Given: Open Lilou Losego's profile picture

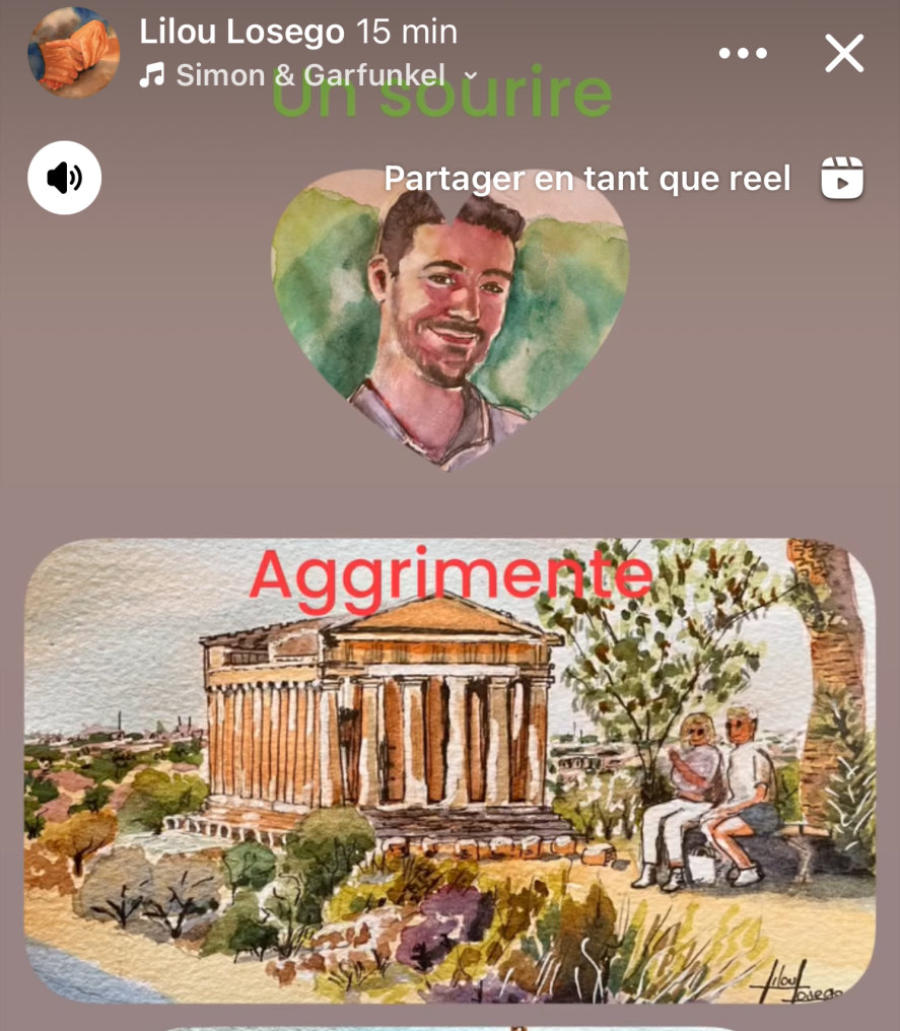Looking at the screenshot, I should [72, 52].
